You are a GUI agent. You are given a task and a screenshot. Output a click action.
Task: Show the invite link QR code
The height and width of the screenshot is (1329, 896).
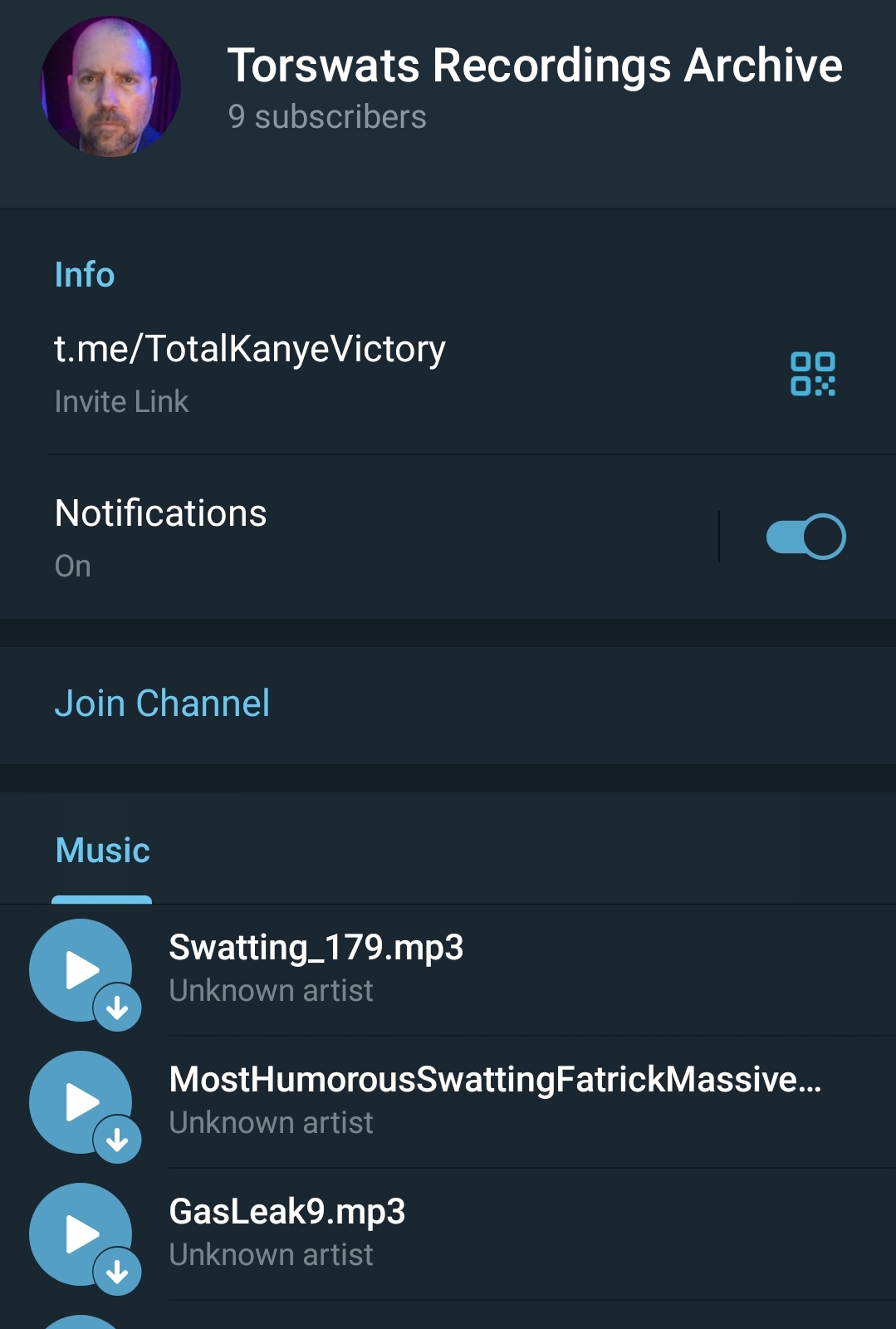(x=812, y=374)
